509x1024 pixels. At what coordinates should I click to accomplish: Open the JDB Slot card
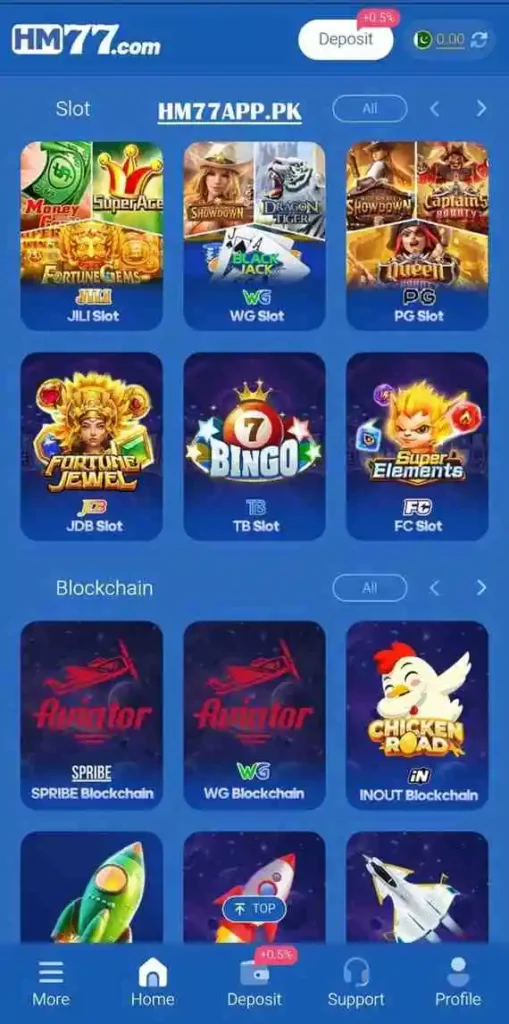pos(91,447)
